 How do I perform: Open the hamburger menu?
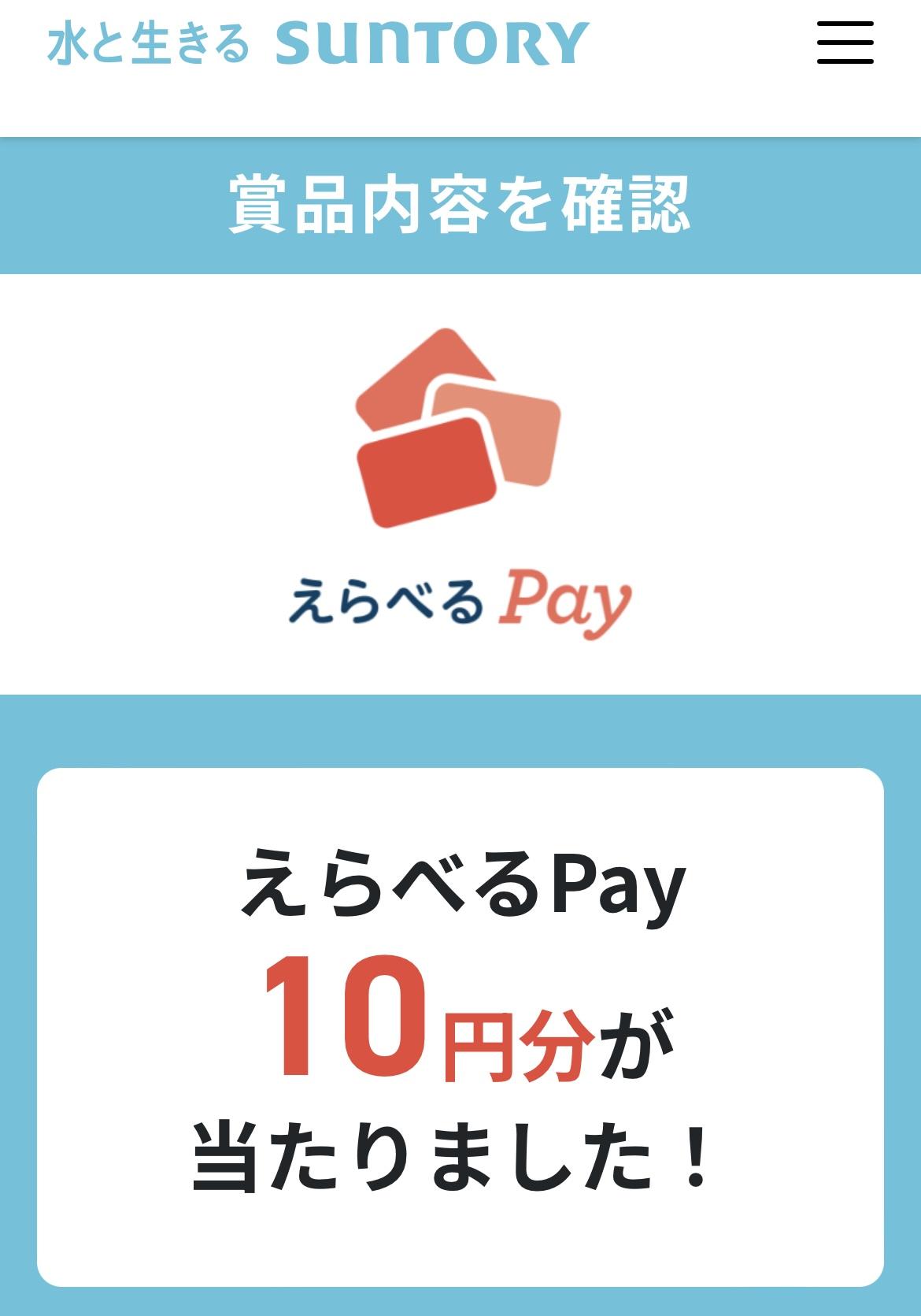845,43
